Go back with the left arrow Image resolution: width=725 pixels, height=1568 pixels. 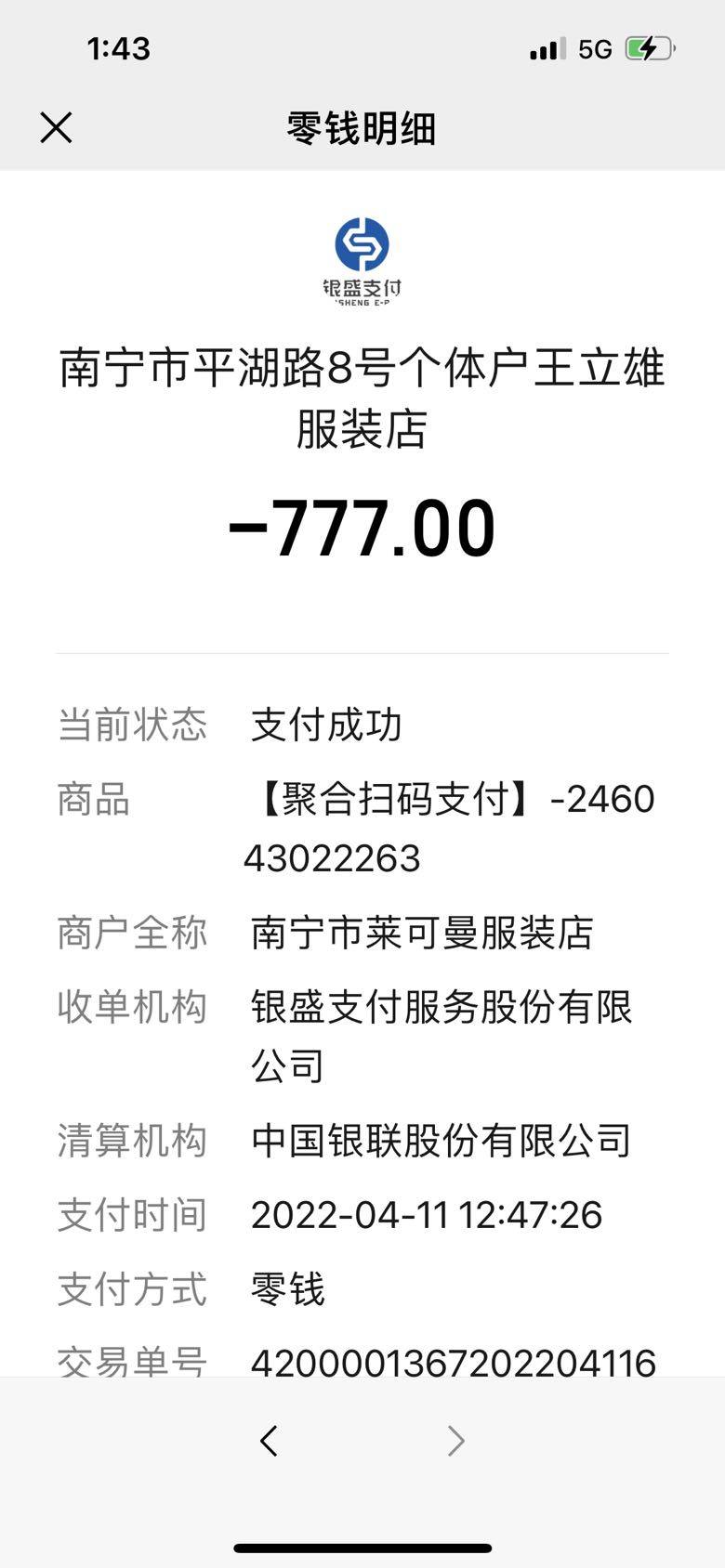tap(269, 1441)
